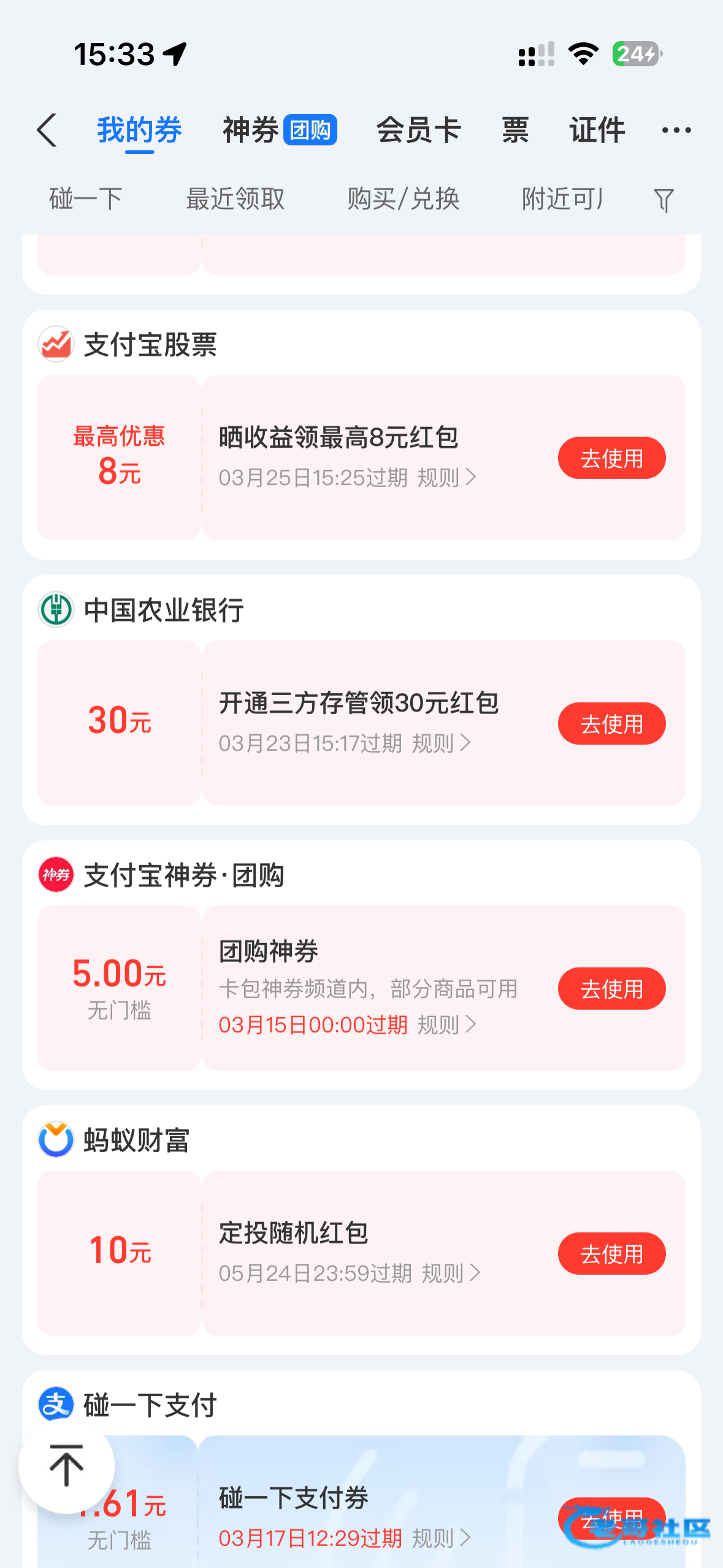This screenshot has height=1568, width=723.
Task: Select the 购买/兑换 filter
Action: pos(404,199)
